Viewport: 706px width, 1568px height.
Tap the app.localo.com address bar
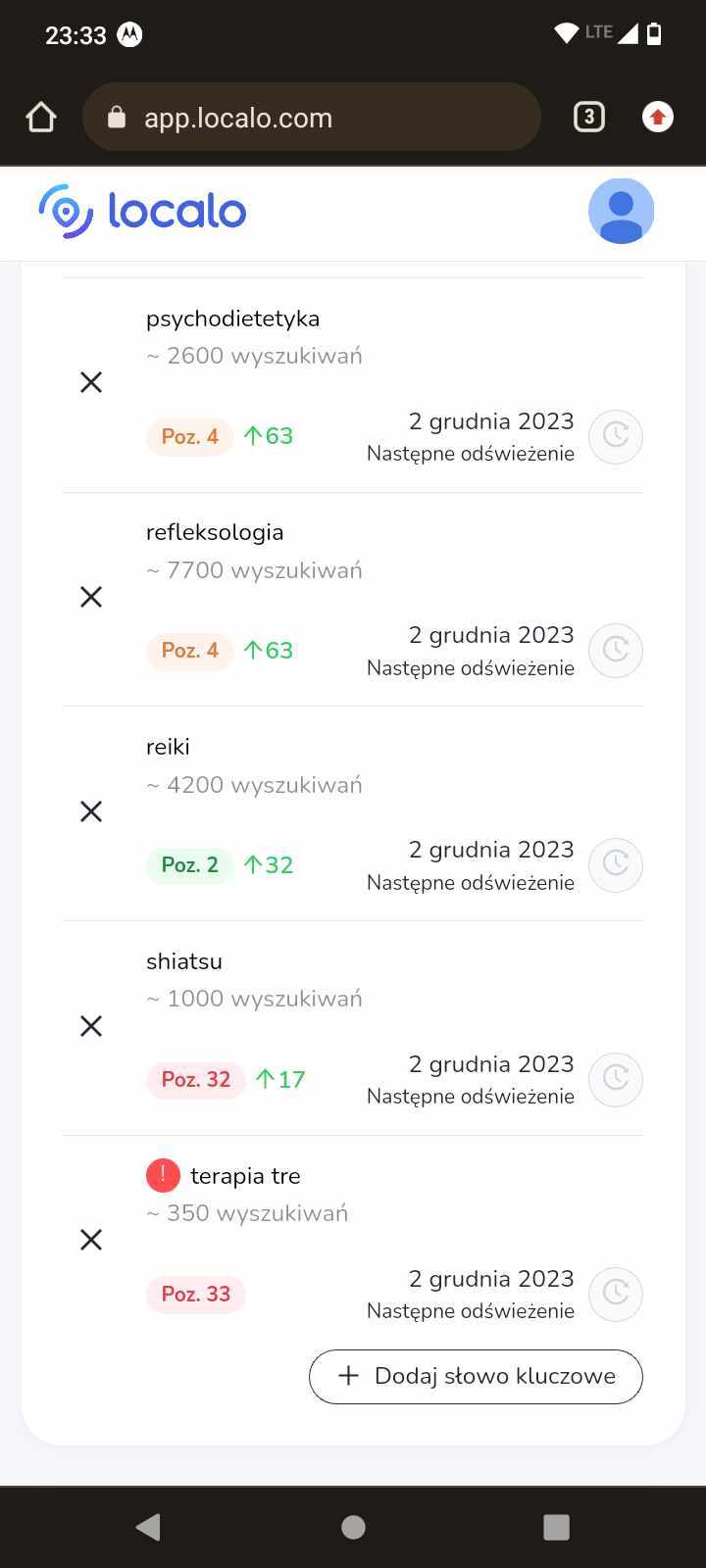[312, 118]
